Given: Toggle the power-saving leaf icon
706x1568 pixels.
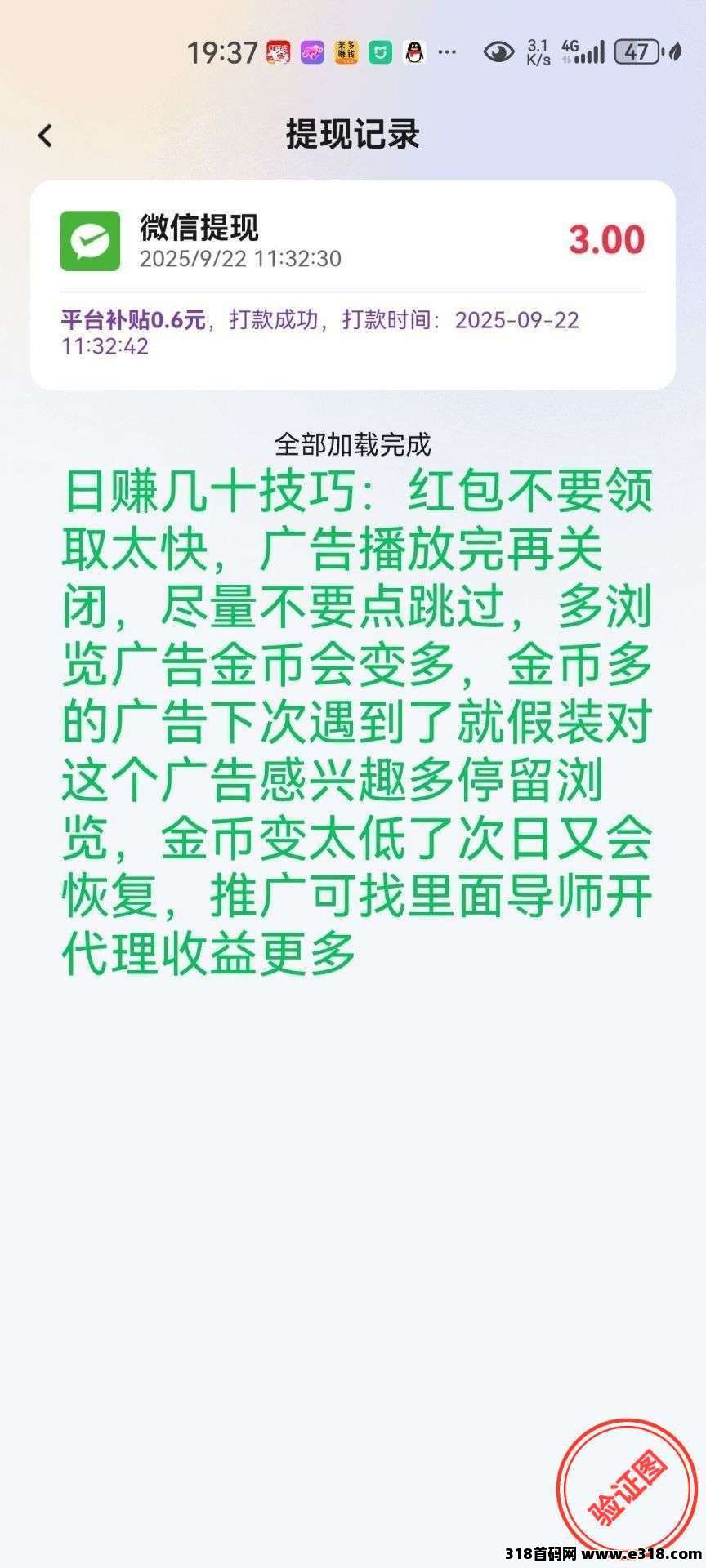Looking at the screenshot, I should pos(675,51).
